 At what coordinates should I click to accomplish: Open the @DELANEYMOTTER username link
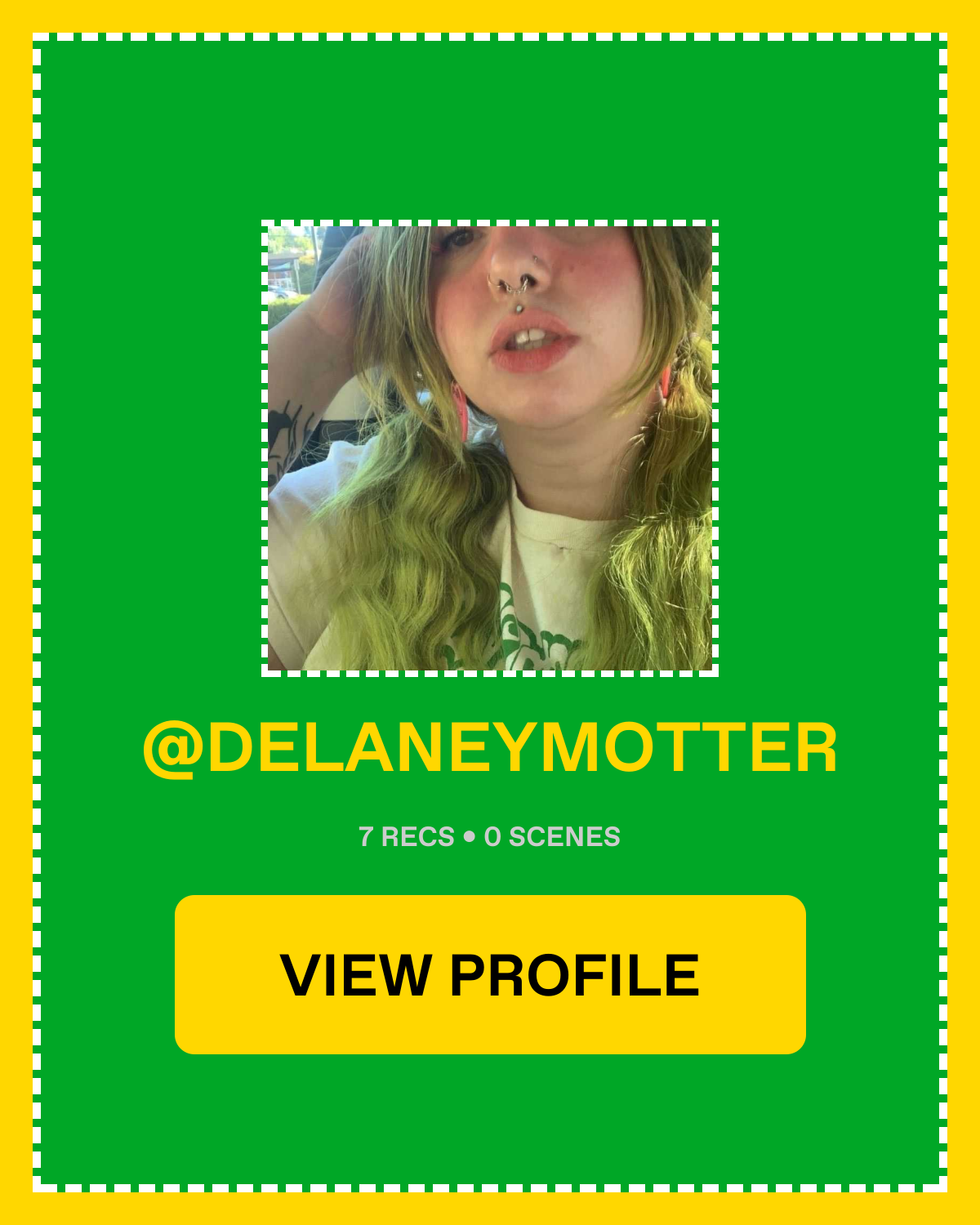coord(490,748)
